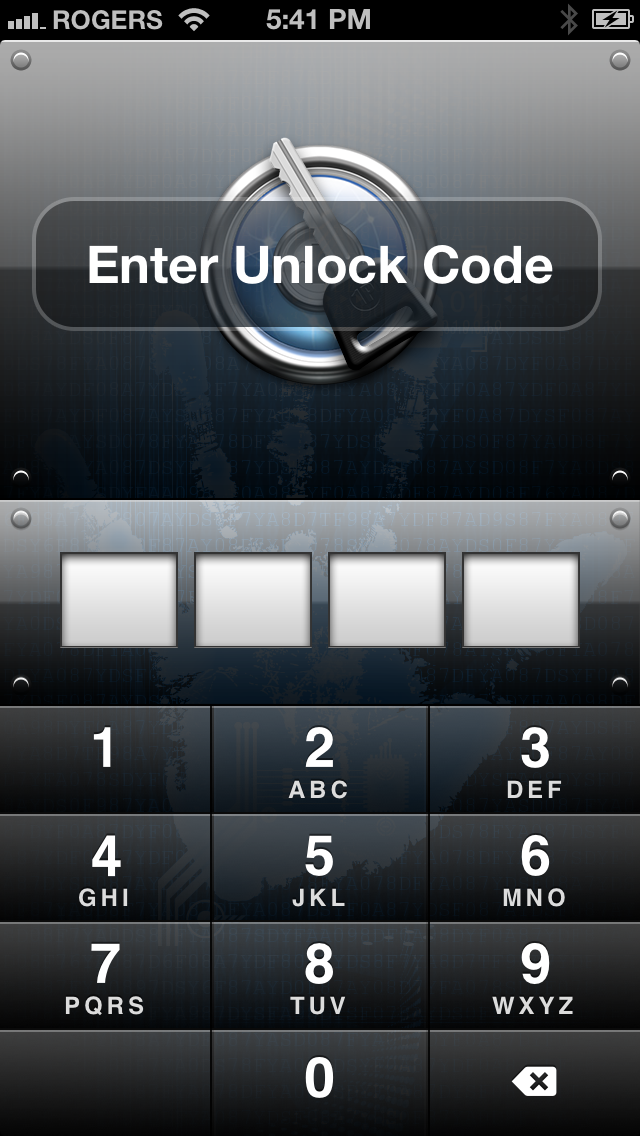Screen dimensions: 640x1136
Task: Enter digit 6 MNO
Action: [x=535, y=868]
